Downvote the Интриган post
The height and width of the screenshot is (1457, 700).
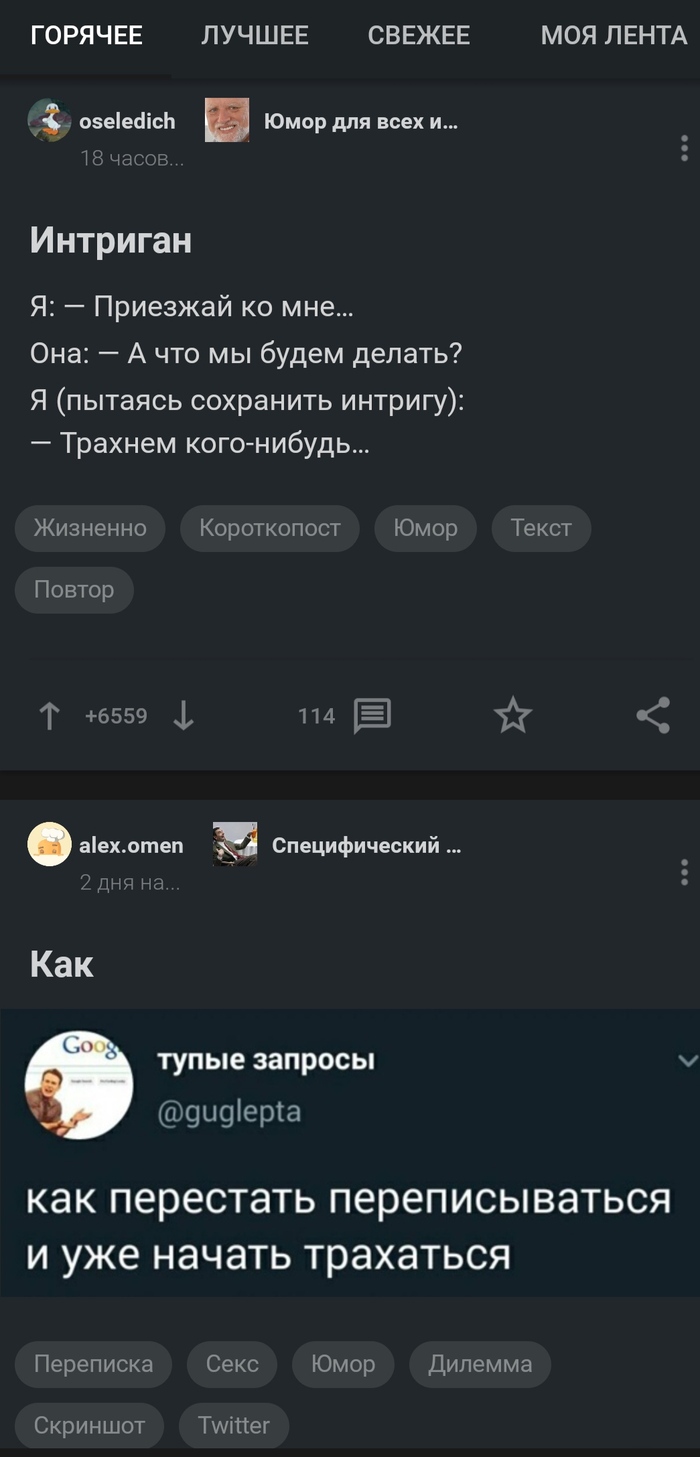point(184,716)
